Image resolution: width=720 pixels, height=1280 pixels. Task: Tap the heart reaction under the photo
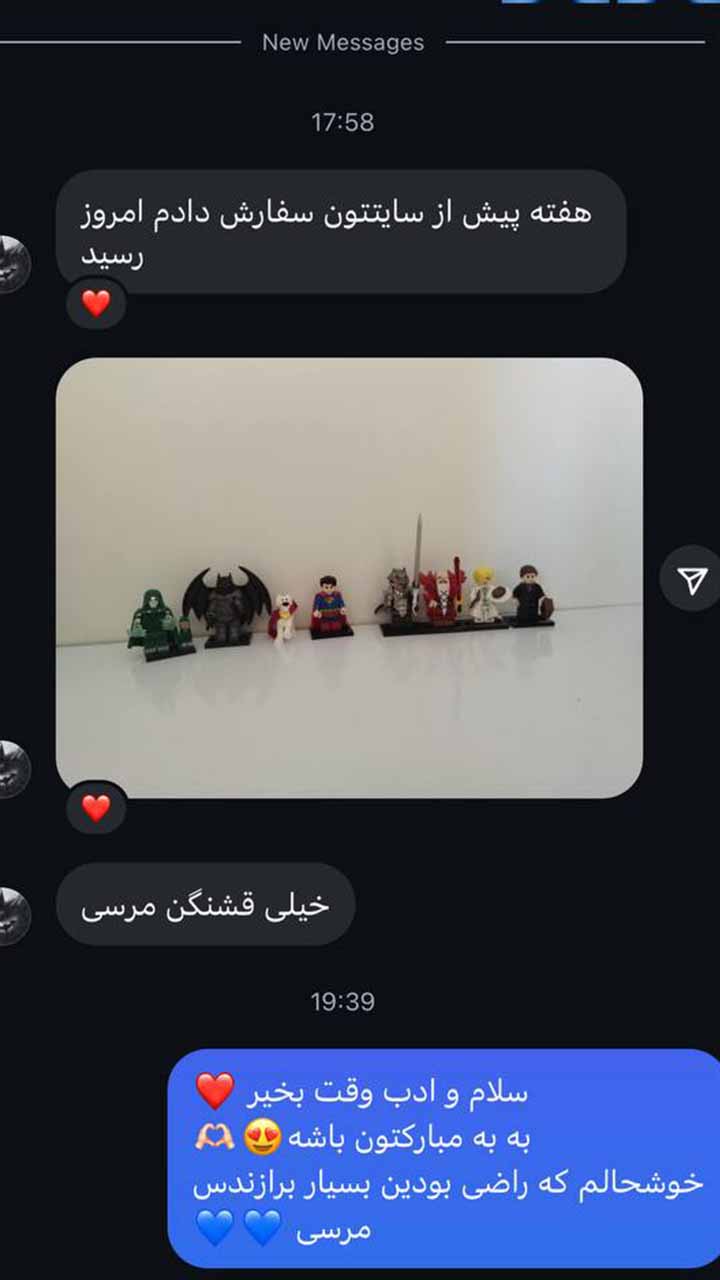coord(96,807)
